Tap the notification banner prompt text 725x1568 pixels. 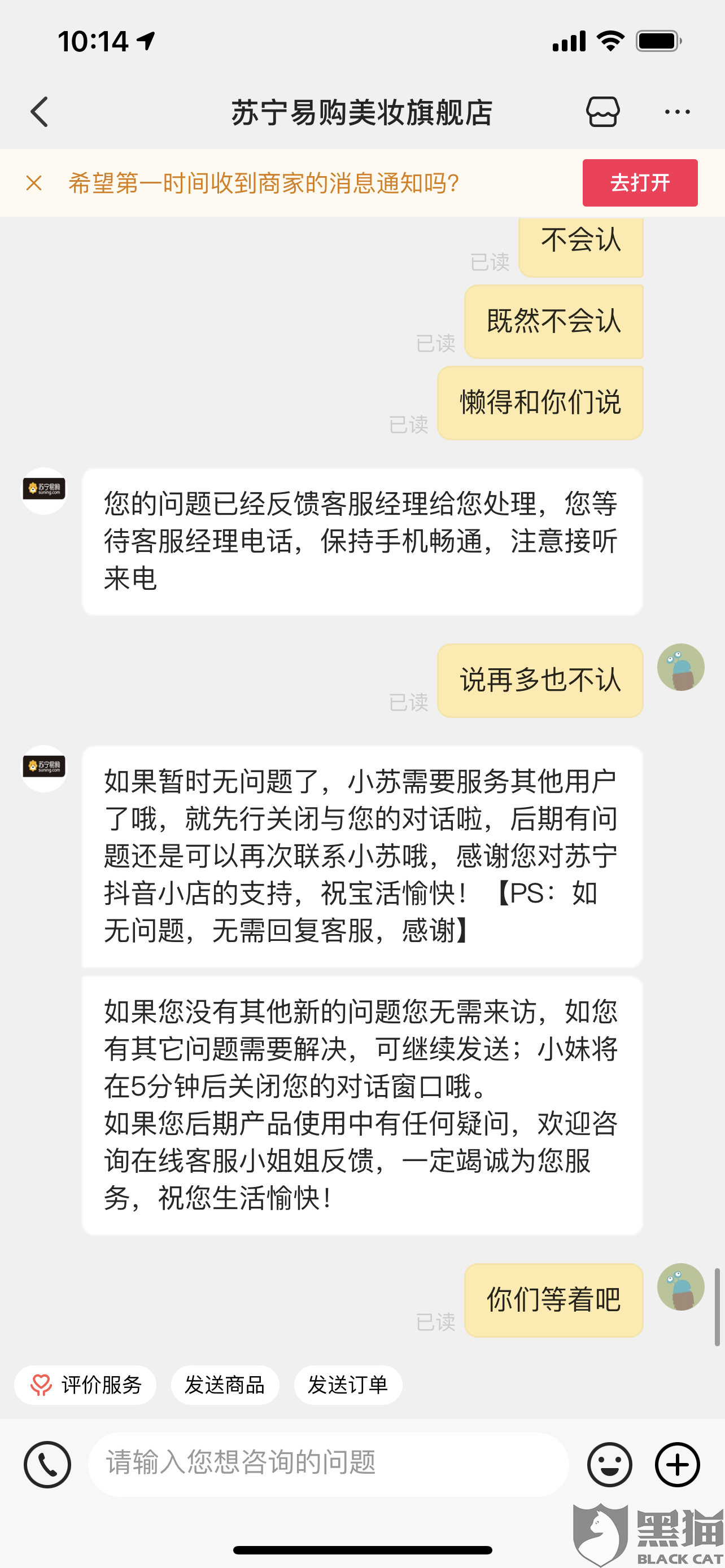263,183
